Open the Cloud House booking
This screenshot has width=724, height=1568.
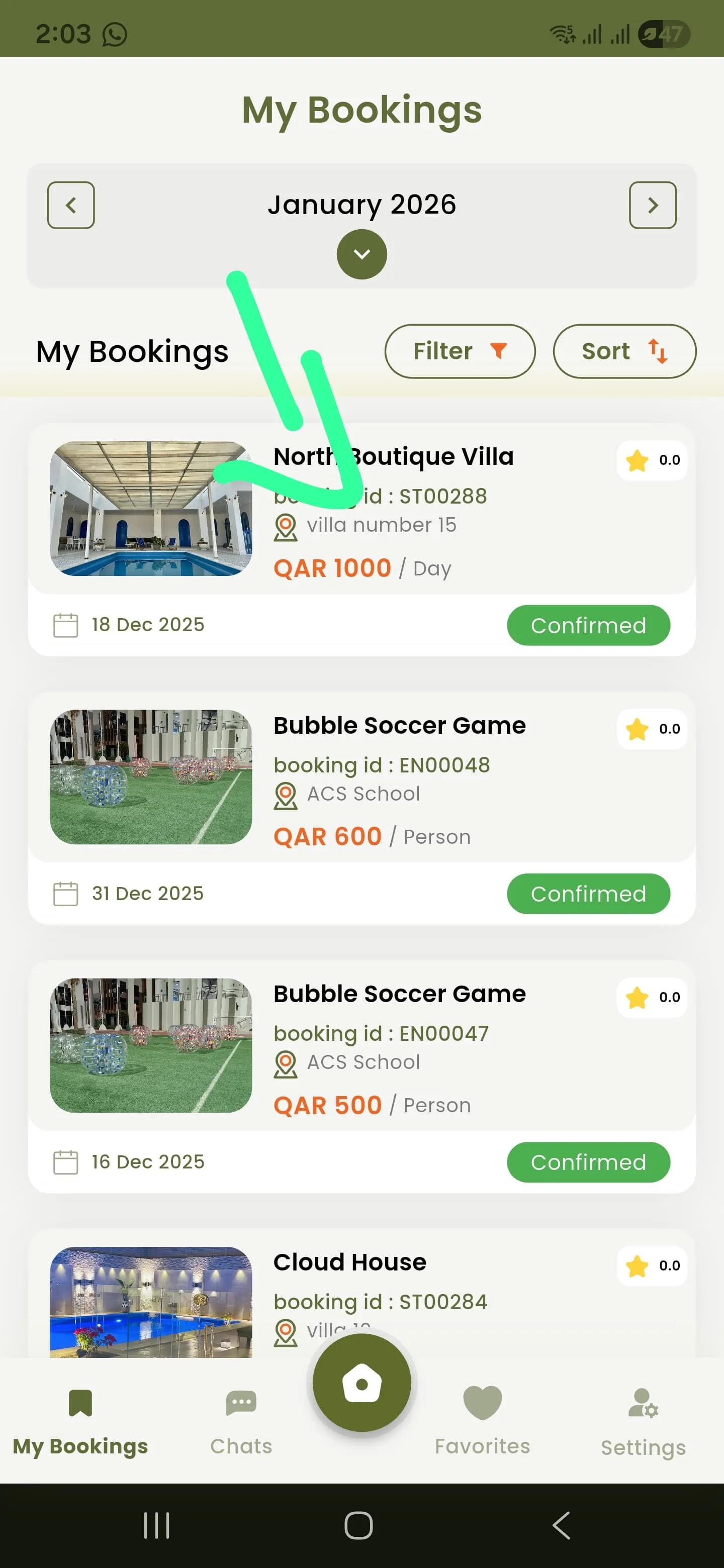349,1262
